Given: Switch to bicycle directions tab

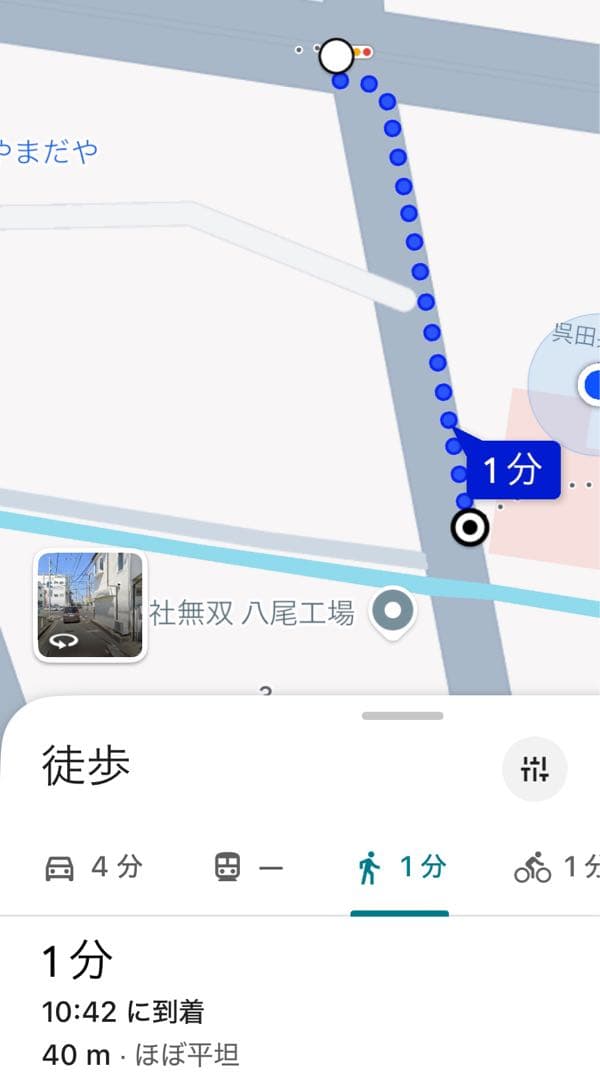Looking at the screenshot, I should tap(556, 867).
